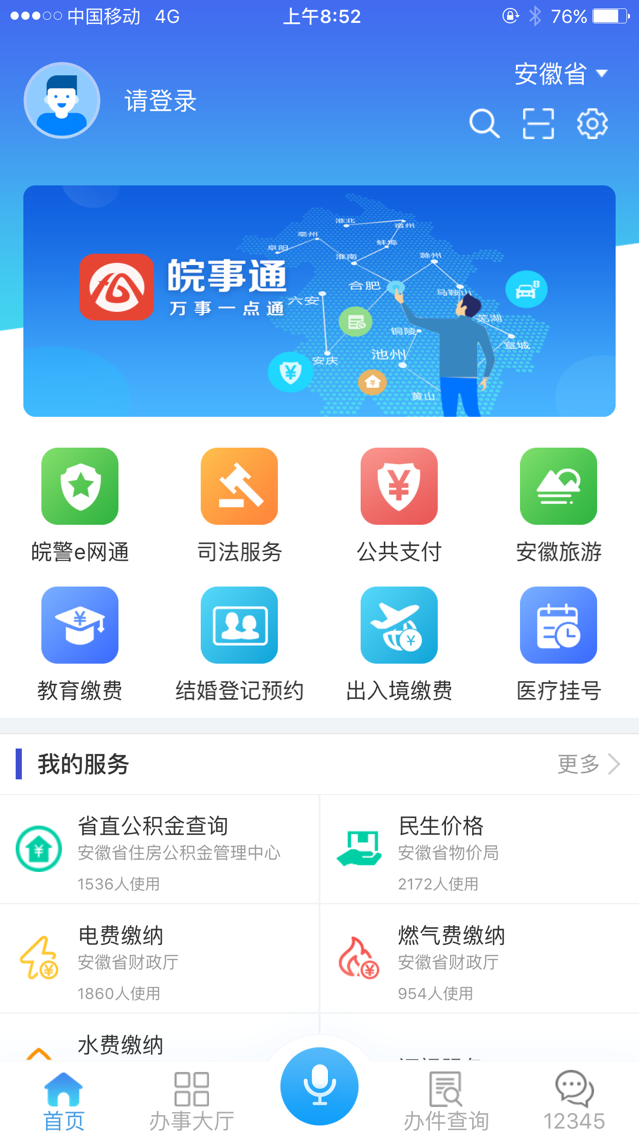Viewport: 639px width, 1136px height.
Task: Open 医疗挂号
Action: (x=559, y=644)
